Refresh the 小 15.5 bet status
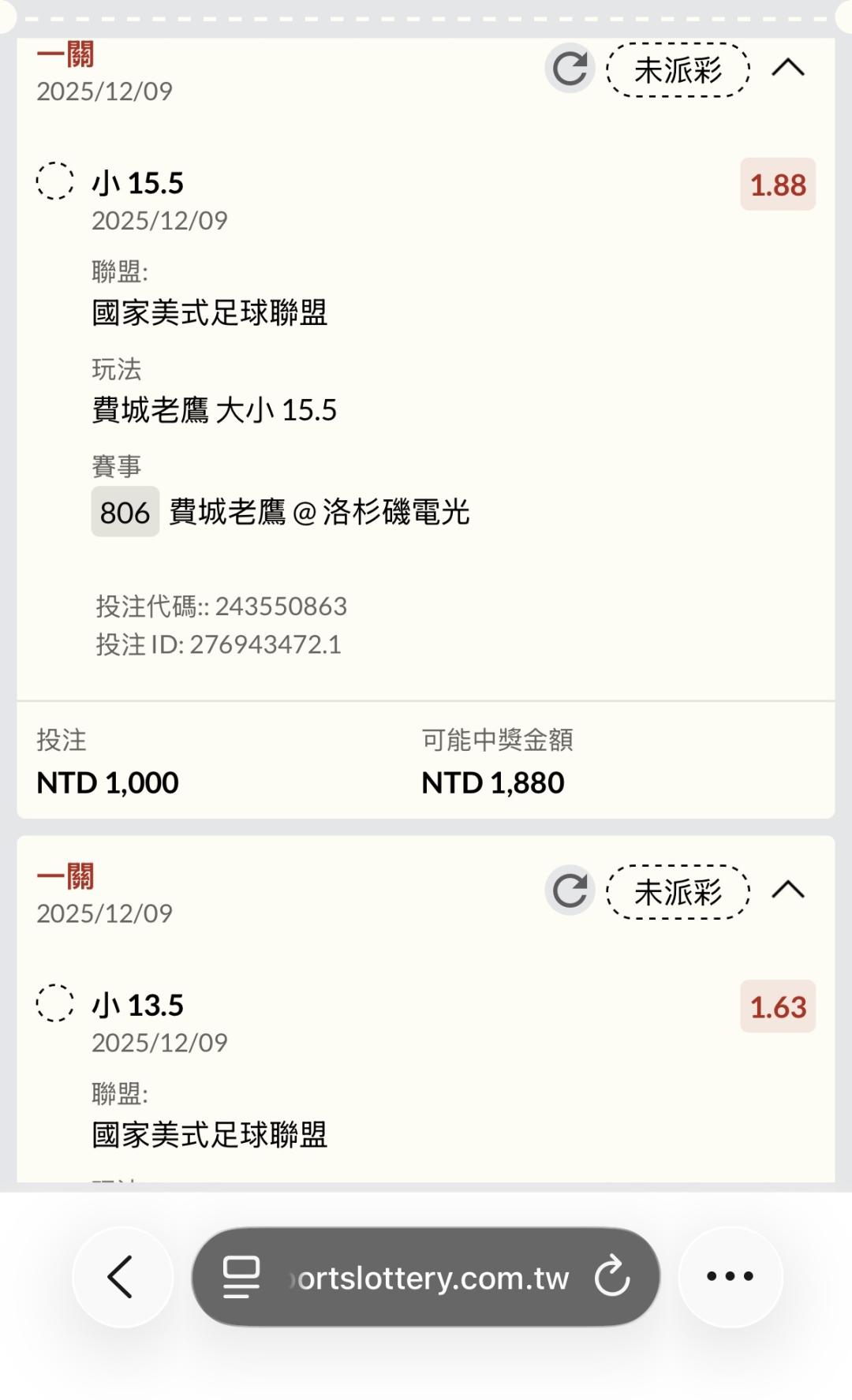The height and width of the screenshot is (1400, 852). tap(569, 69)
